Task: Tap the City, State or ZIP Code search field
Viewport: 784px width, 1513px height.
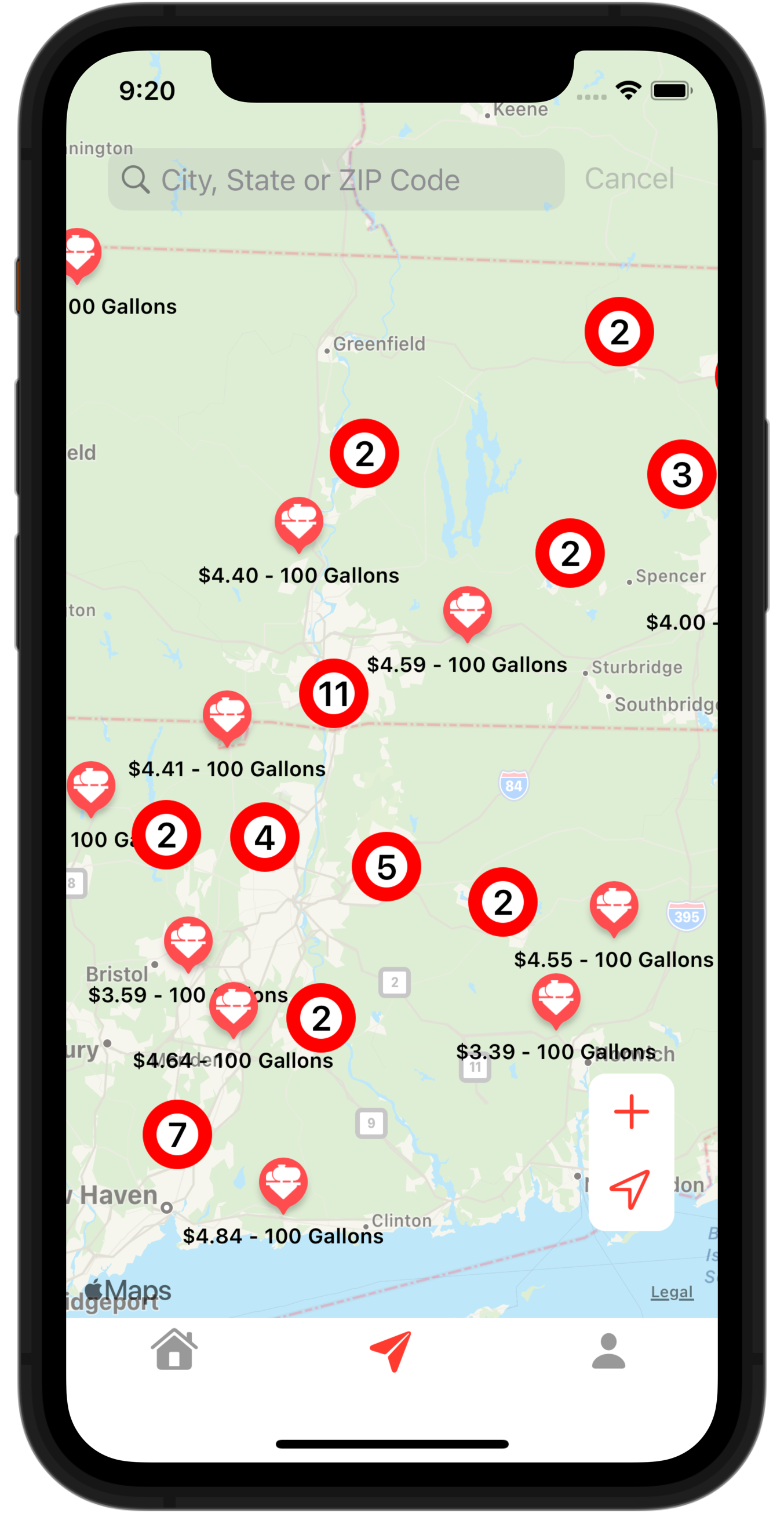Action: click(336, 179)
